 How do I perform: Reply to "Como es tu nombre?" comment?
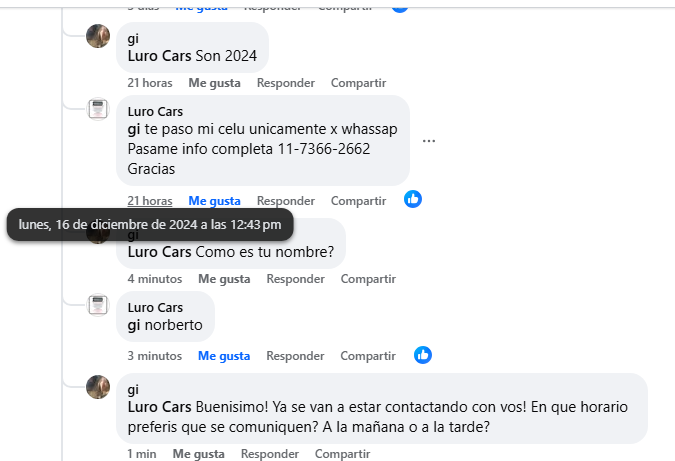coord(295,279)
